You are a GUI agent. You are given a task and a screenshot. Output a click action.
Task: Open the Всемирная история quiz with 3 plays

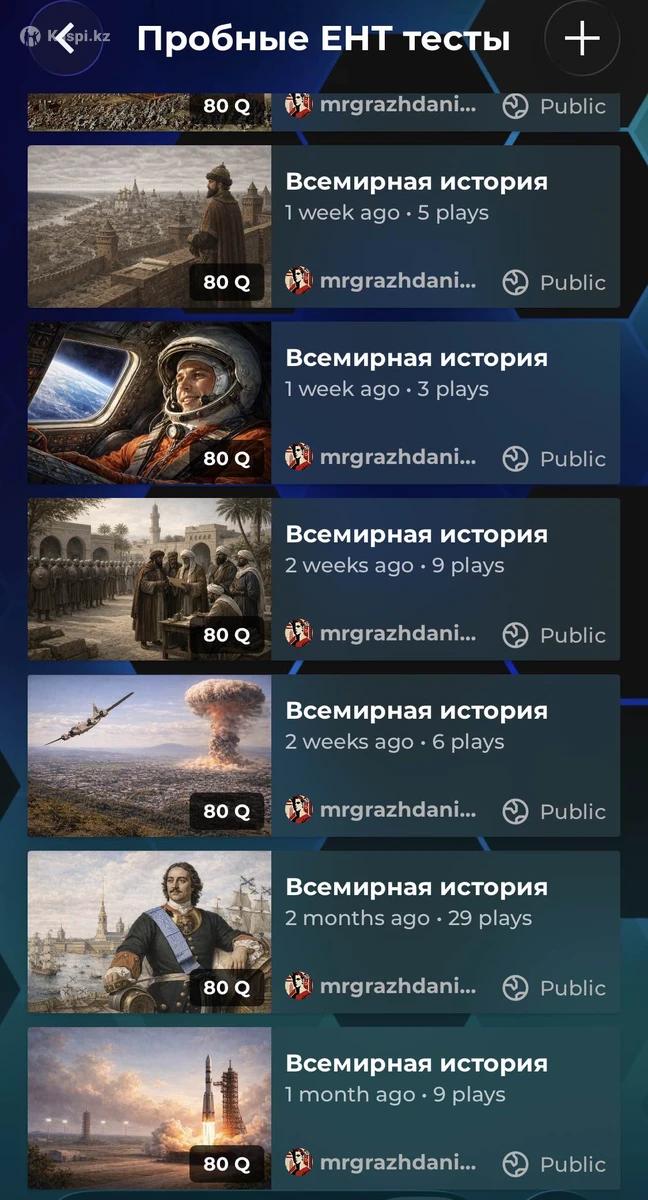tap(416, 358)
